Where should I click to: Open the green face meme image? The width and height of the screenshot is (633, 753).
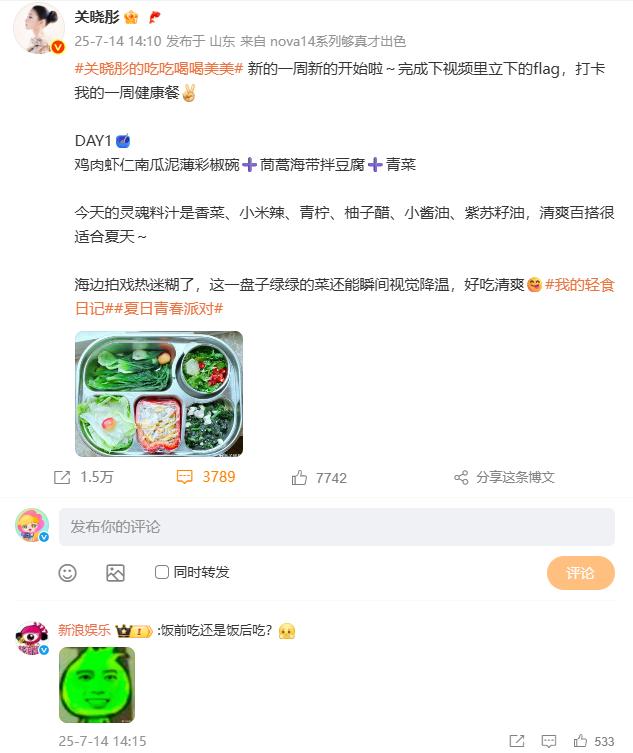[96, 685]
